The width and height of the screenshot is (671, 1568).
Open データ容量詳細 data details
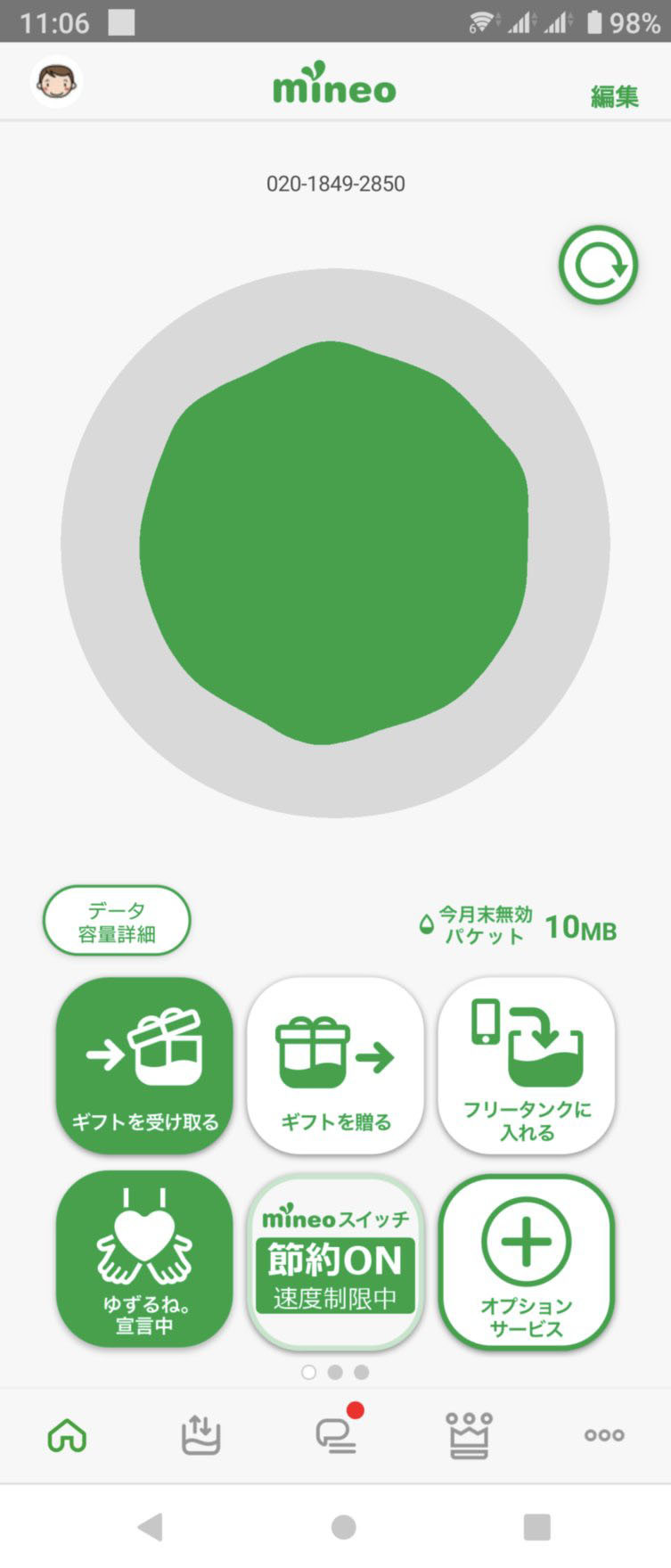point(117,921)
